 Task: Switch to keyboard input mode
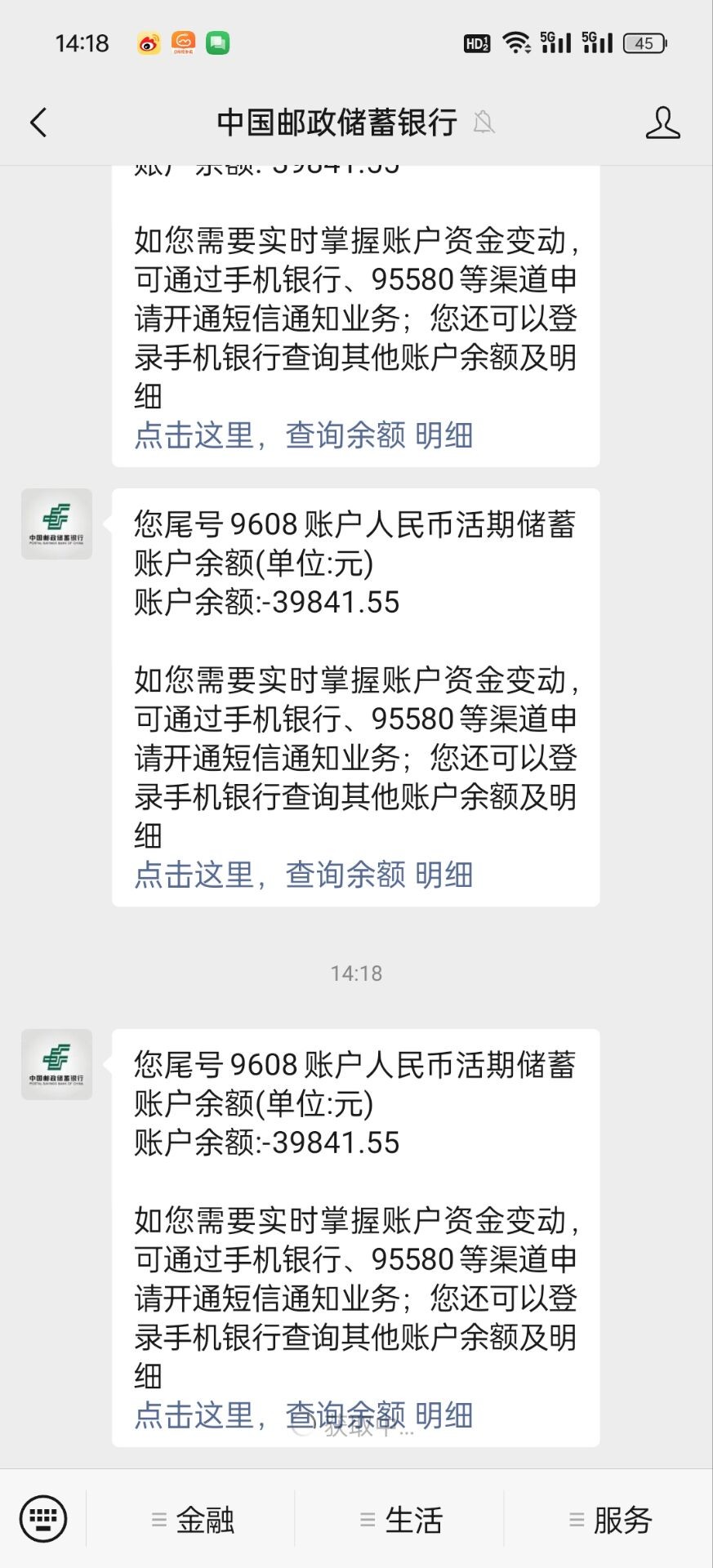point(42,1519)
